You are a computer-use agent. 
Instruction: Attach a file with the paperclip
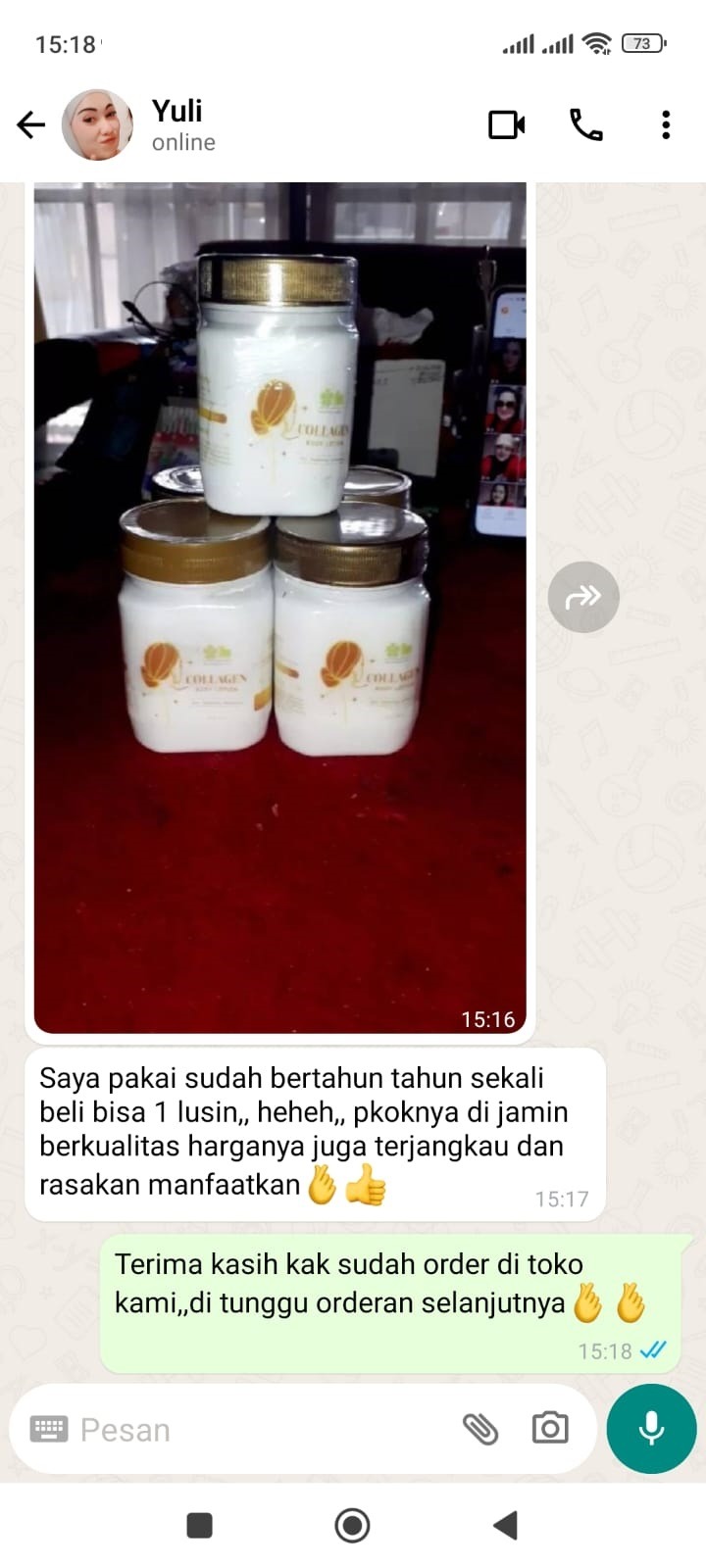(x=480, y=1430)
